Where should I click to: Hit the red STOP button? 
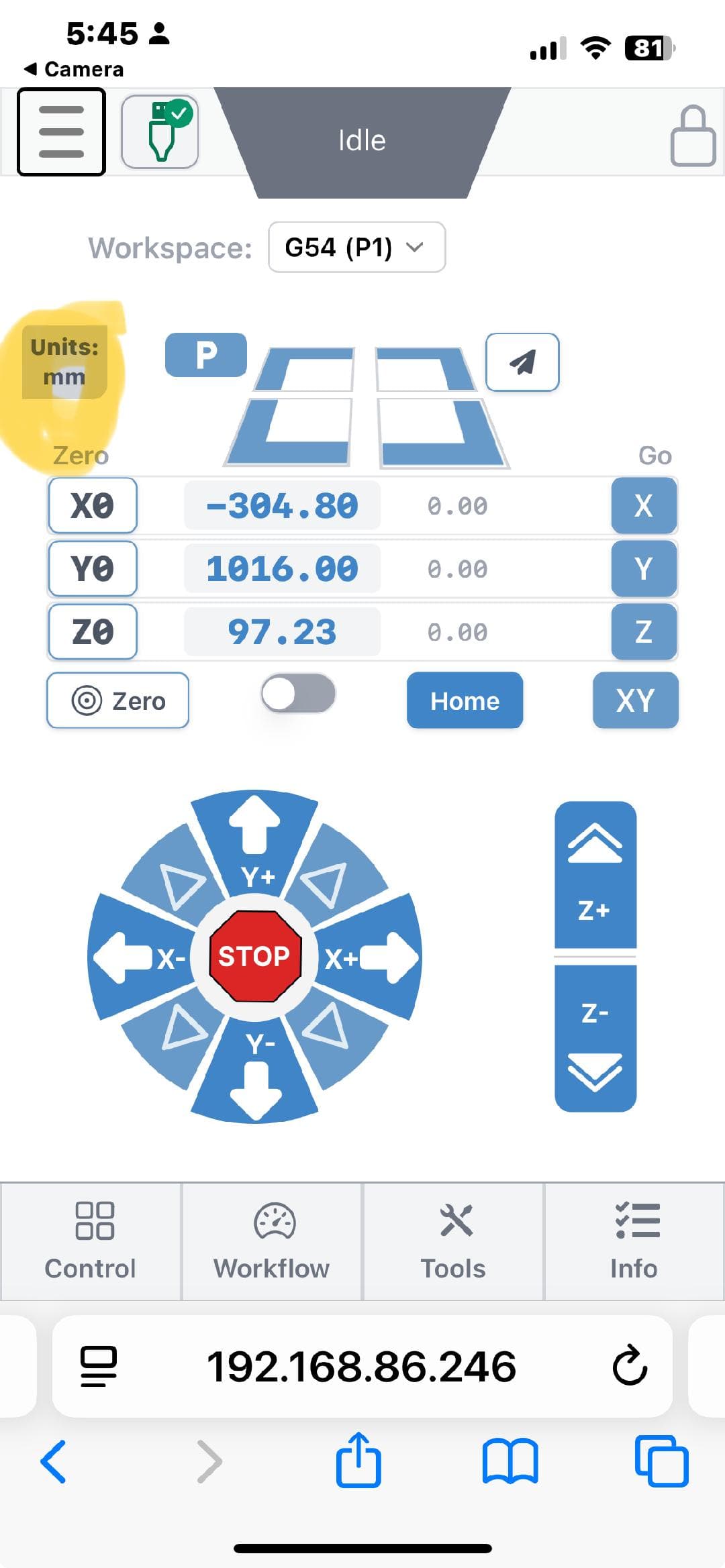pos(254,956)
